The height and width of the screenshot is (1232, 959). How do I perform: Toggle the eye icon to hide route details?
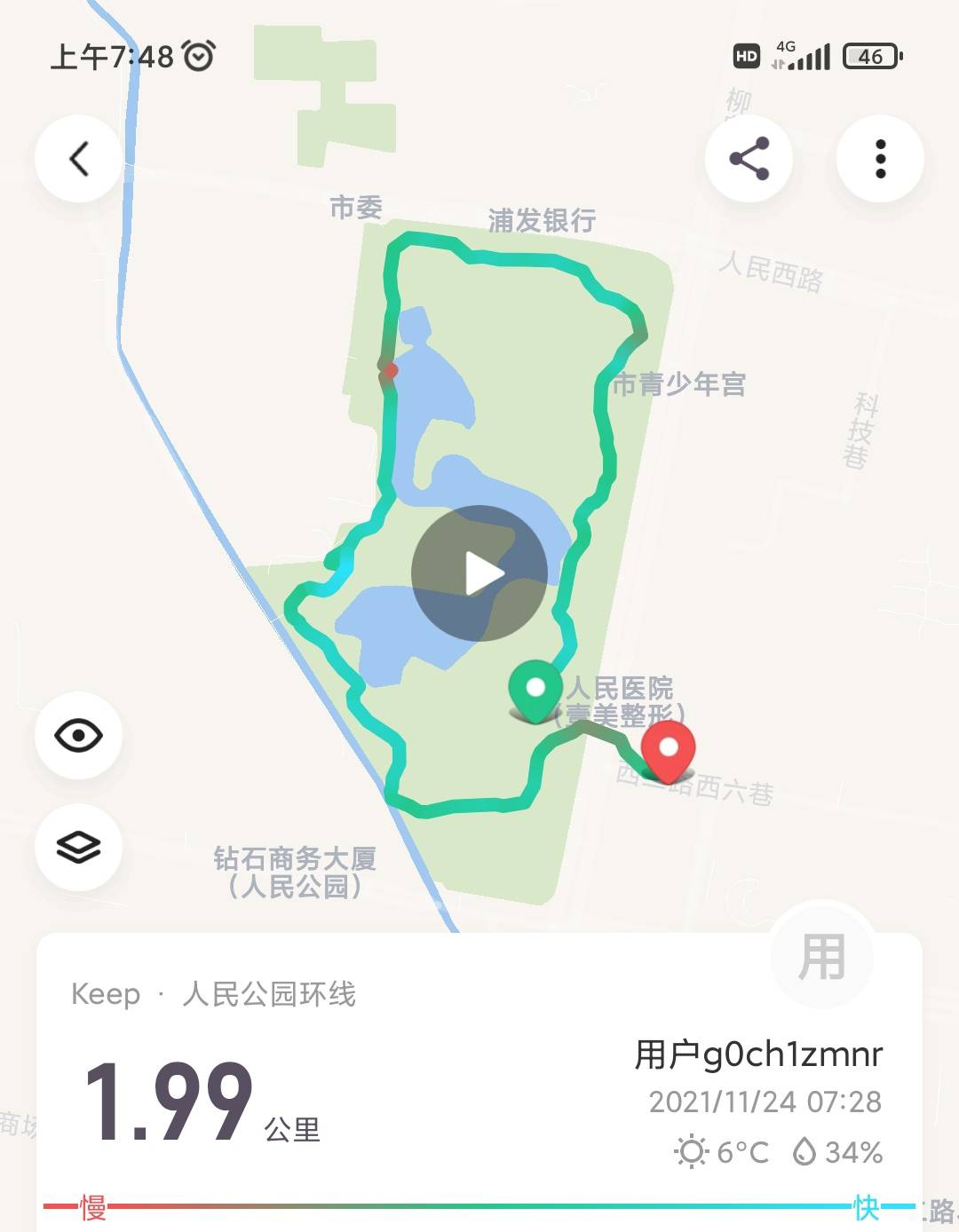tap(79, 735)
